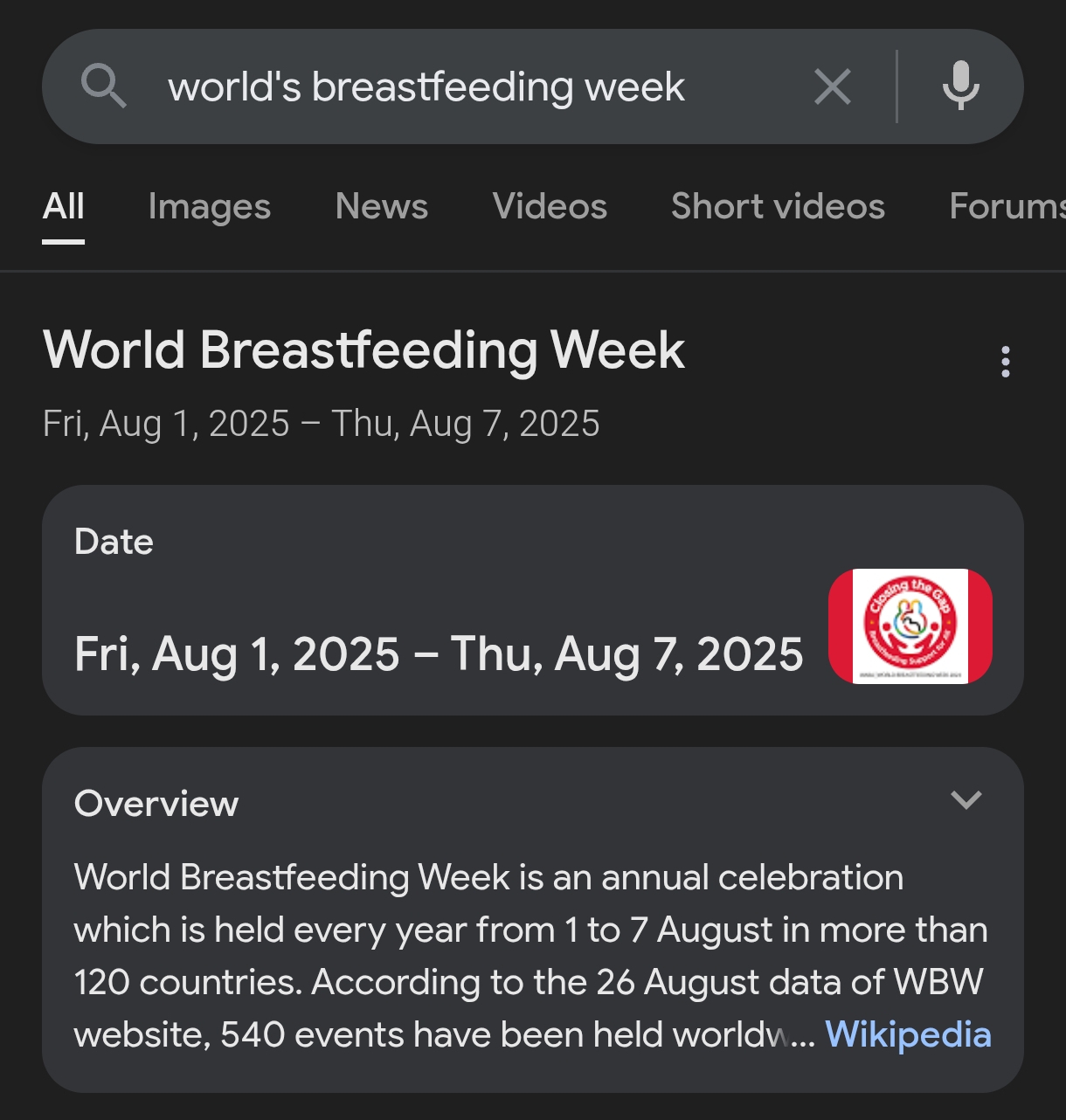Switch to the Short videos tab
Viewport: 1066px width, 1120px height.
[778, 207]
